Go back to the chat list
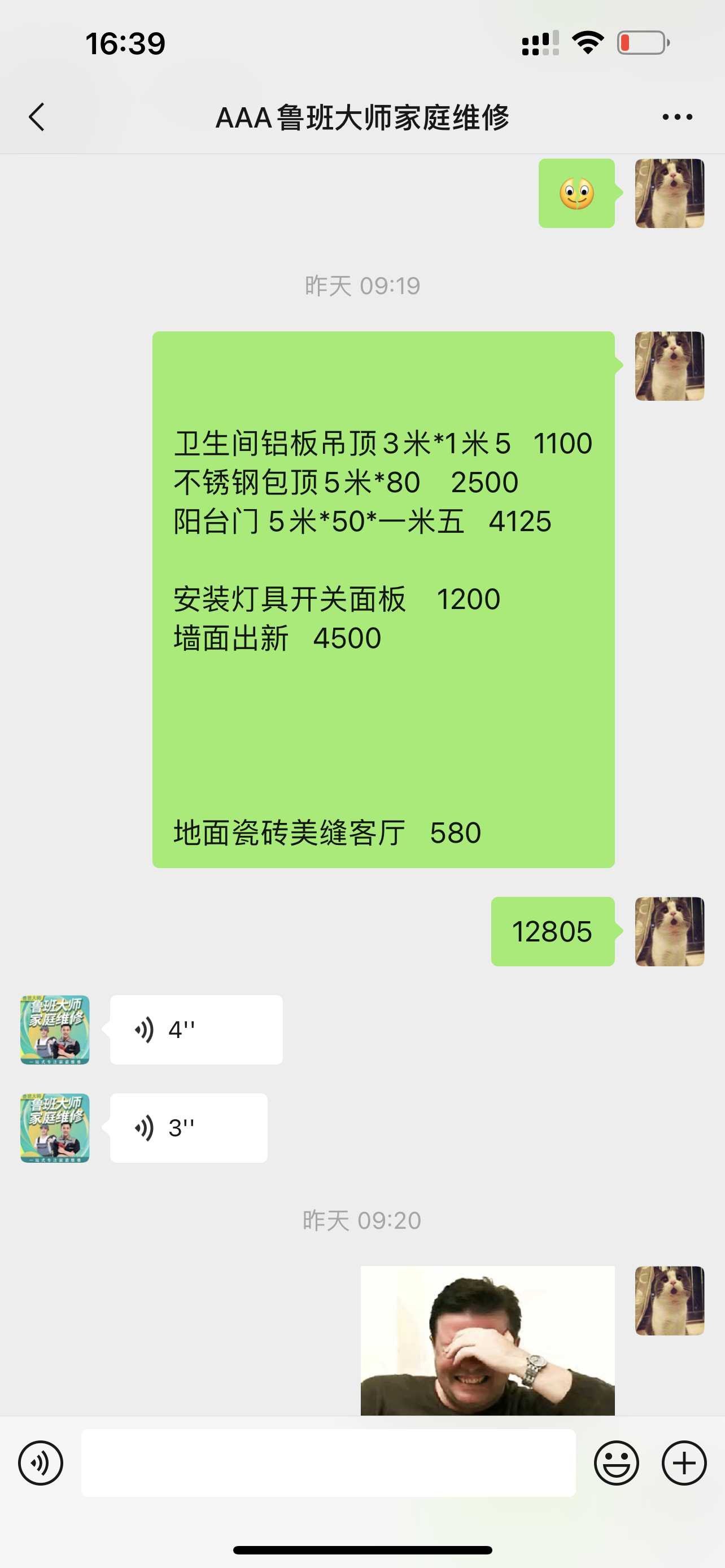This screenshot has width=725, height=1568. [x=37, y=117]
